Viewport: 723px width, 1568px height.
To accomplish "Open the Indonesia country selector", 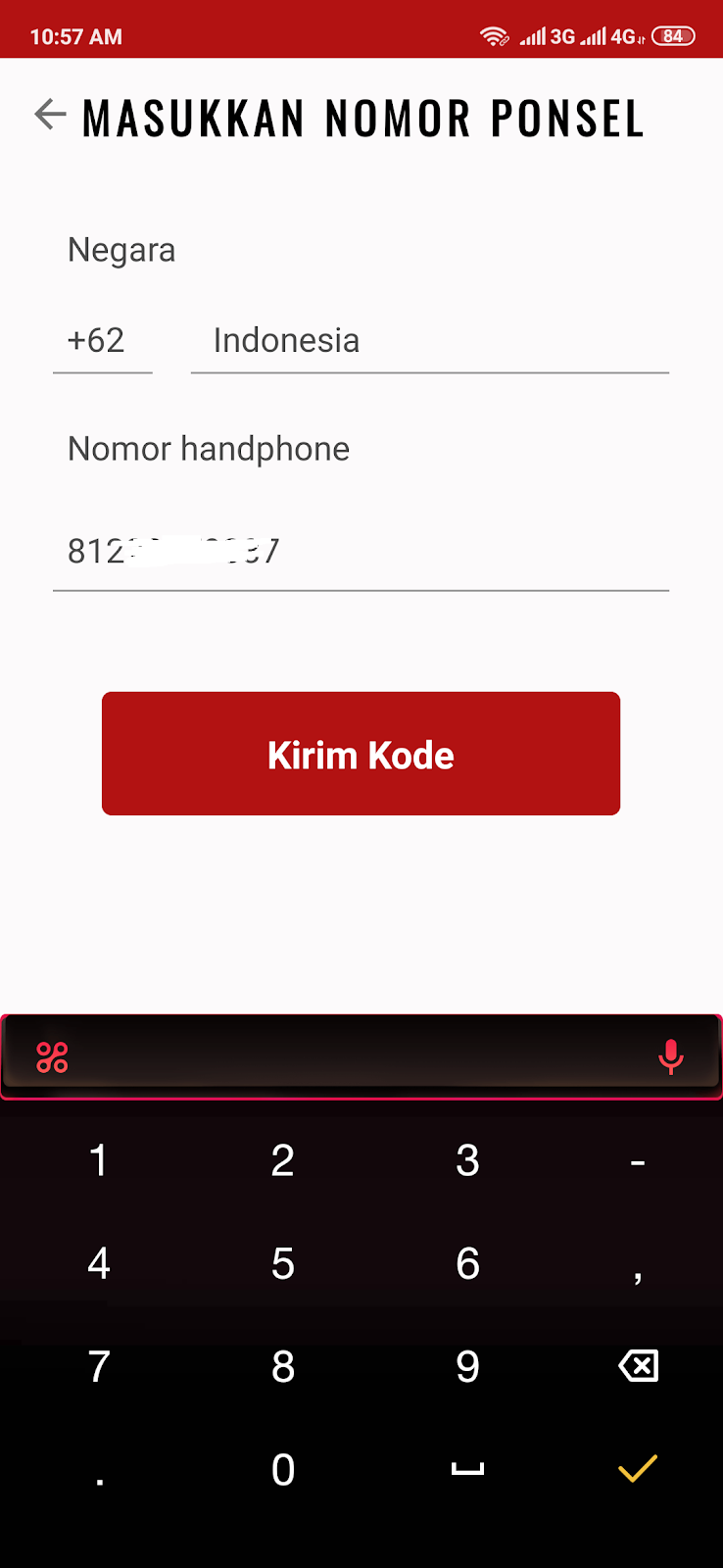I will pos(429,341).
